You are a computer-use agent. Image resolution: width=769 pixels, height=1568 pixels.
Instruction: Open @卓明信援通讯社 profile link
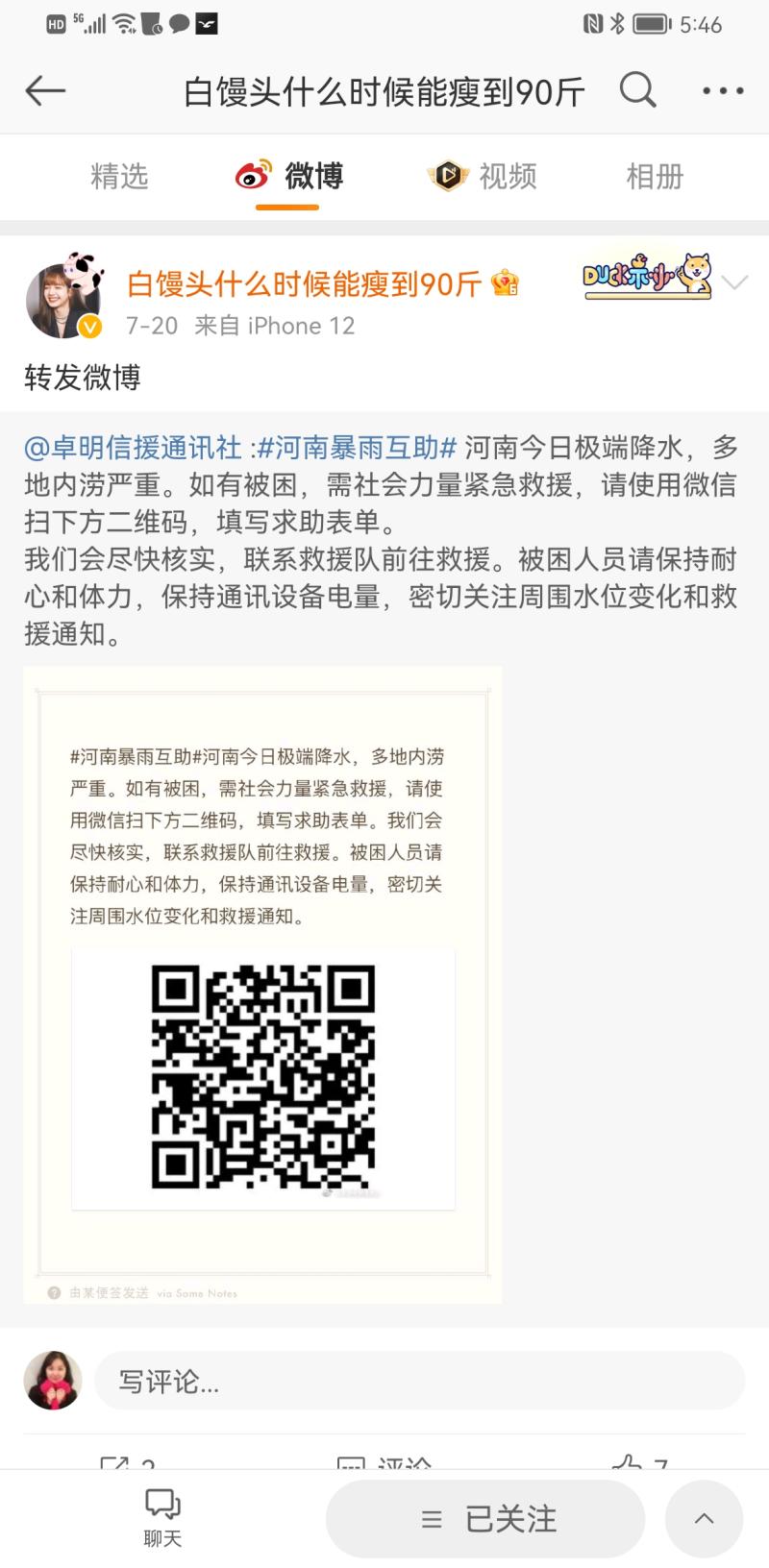pyautogui.click(x=133, y=448)
